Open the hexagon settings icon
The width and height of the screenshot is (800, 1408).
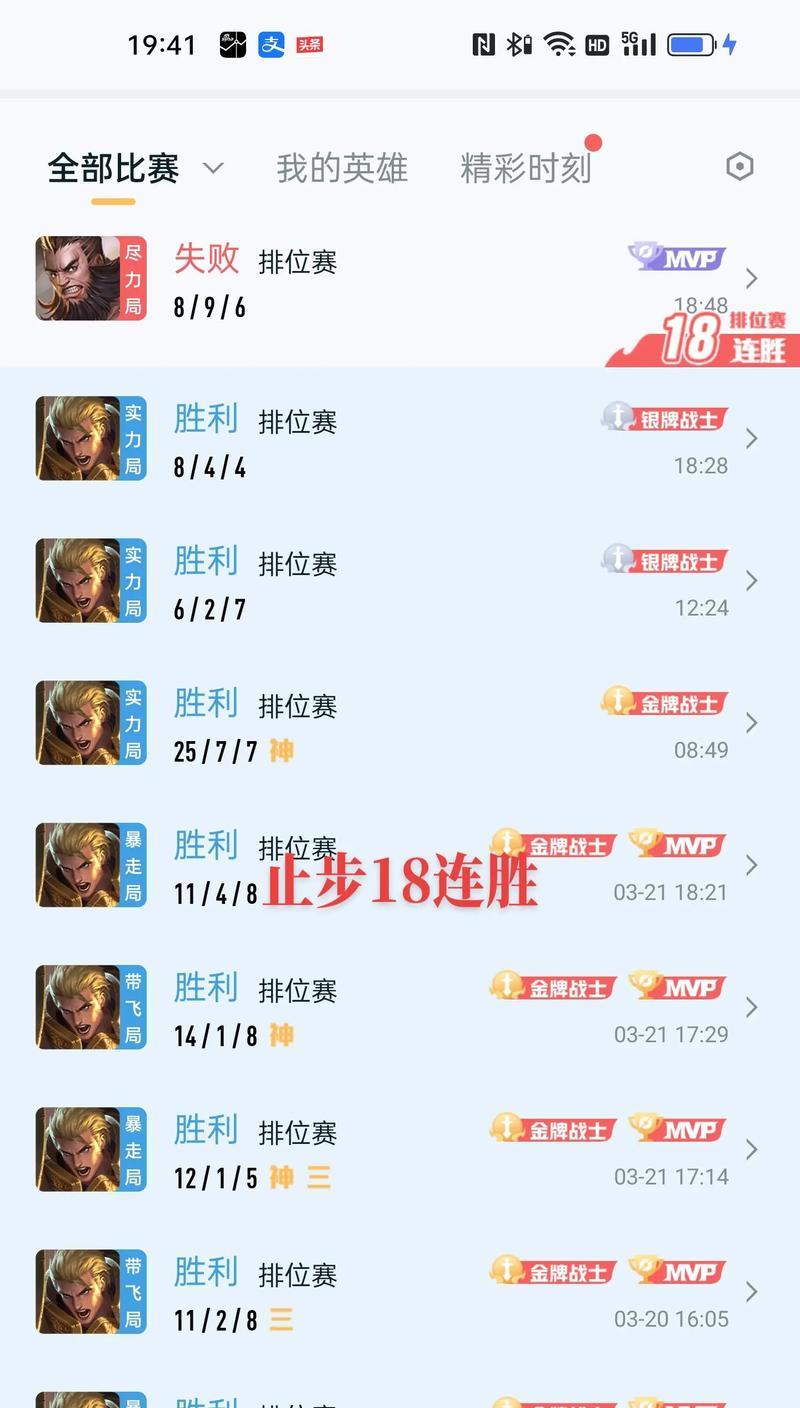tap(739, 167)
